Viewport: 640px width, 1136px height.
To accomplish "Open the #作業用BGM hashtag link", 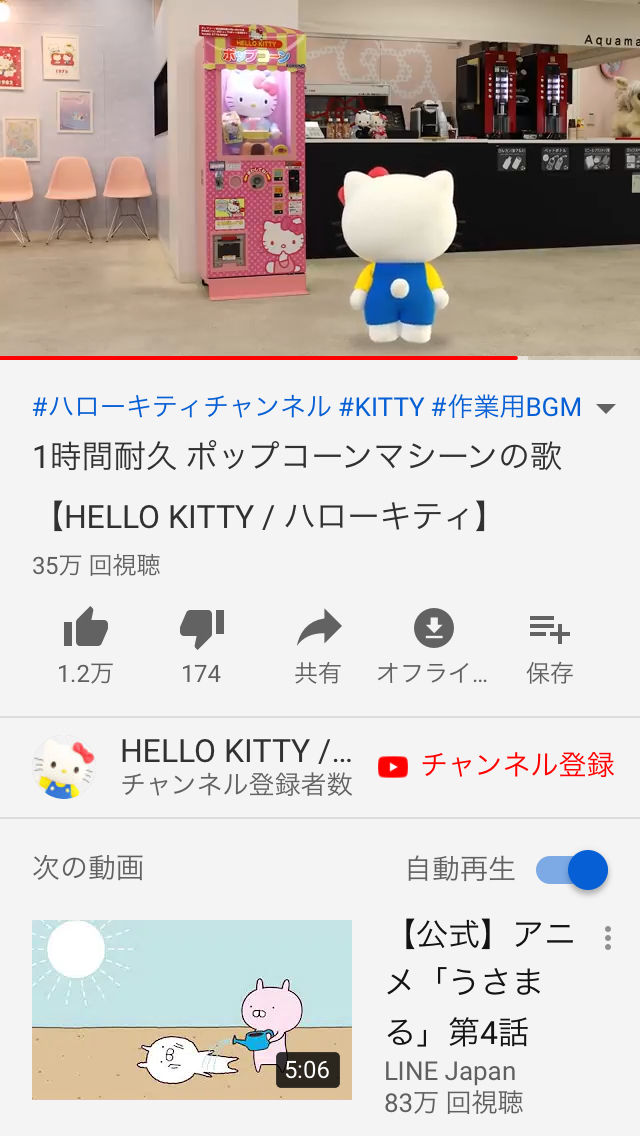I will pyautogui.click(x=506, y=407).
